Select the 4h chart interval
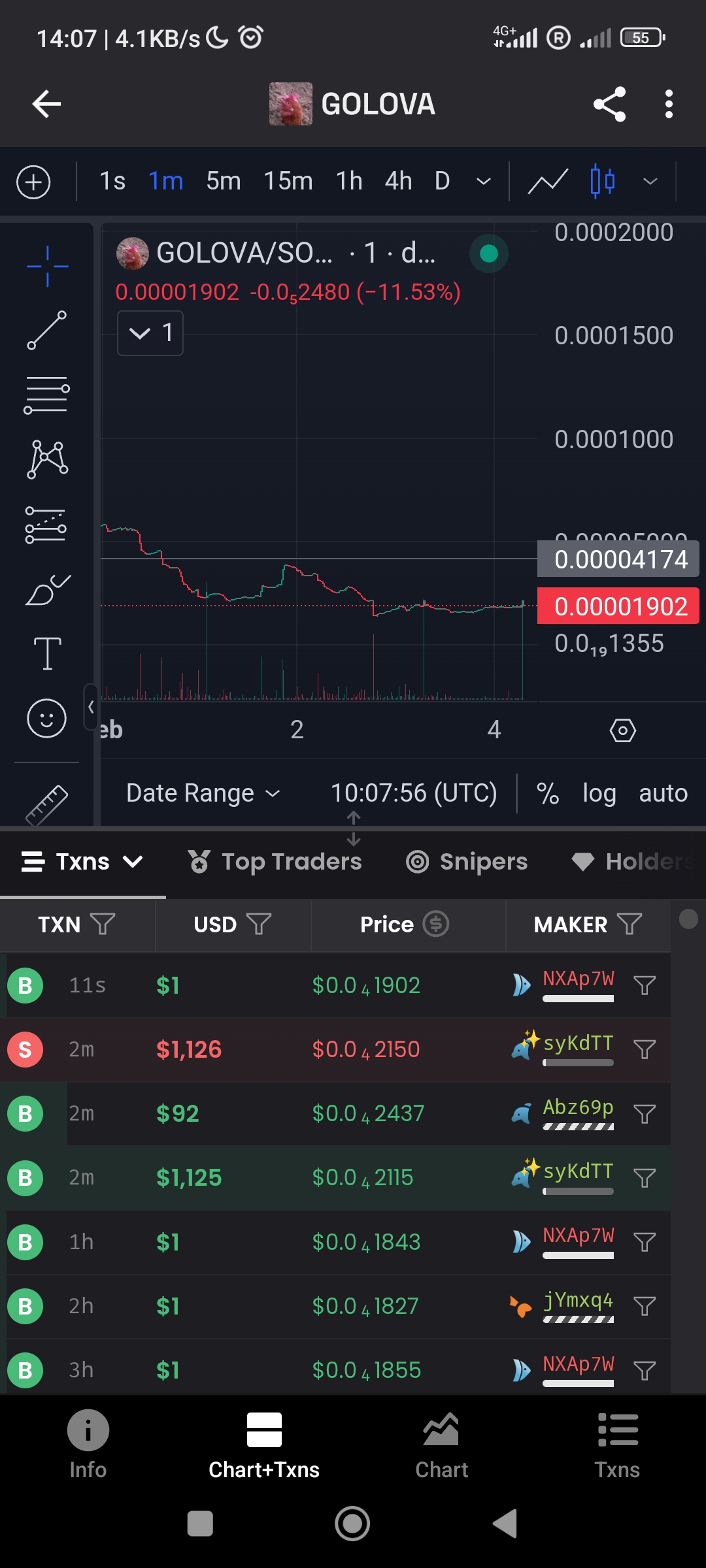The width and height of the screenshot is (706, 1568). click(398, 181)
